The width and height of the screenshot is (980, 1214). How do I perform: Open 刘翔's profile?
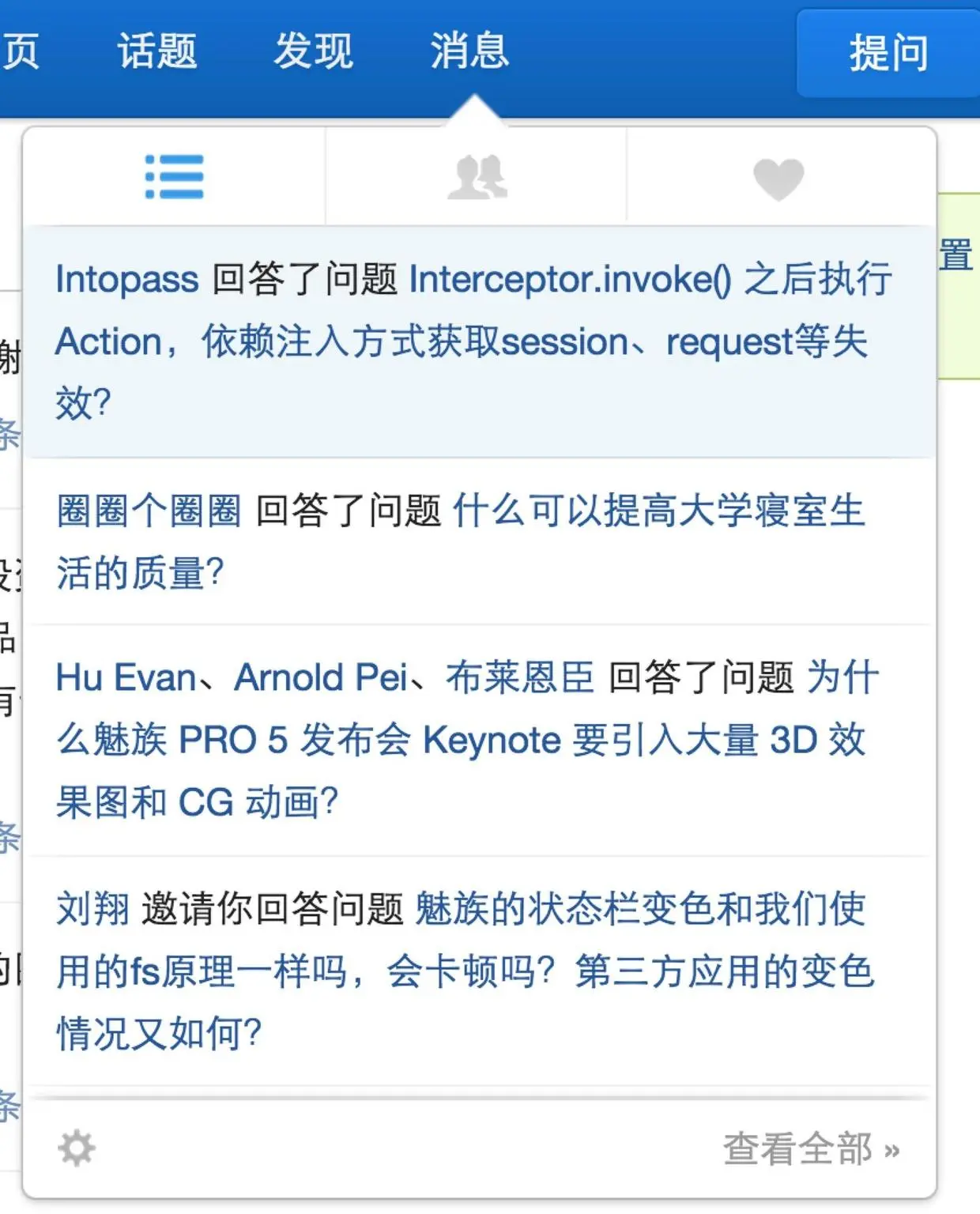pos(92,909)
